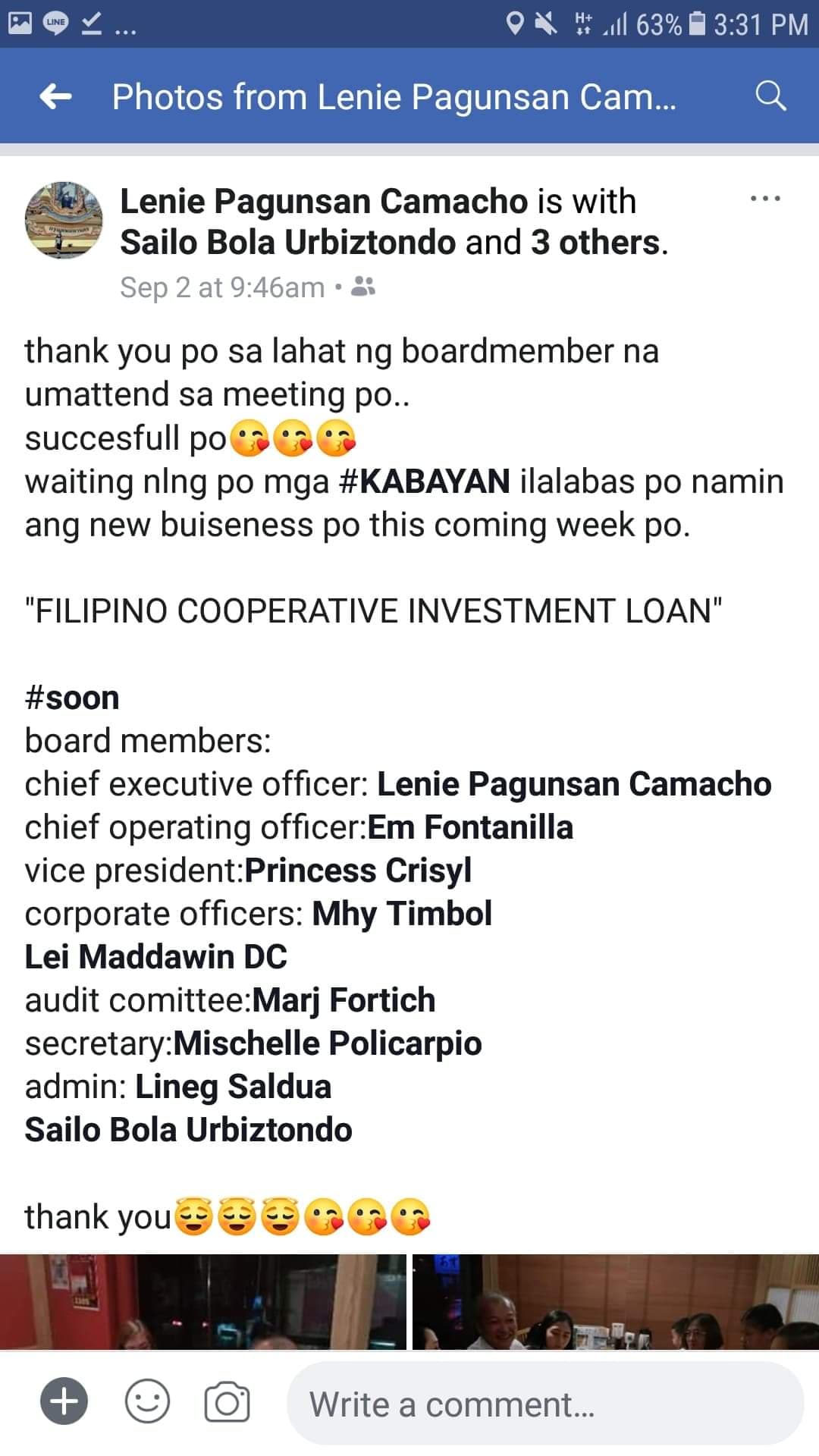The width and height of the screenshot is (819, 1456).
Task: Open the right photo of the post
Action: (615, 1301)
